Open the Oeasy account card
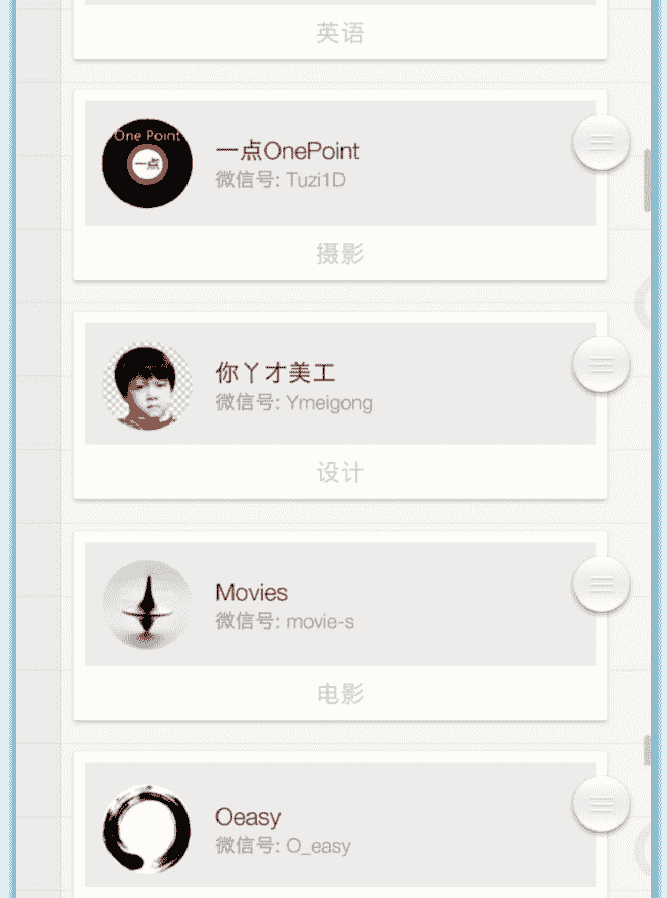This screenshot has width=667, height=898. click(340, 828)
